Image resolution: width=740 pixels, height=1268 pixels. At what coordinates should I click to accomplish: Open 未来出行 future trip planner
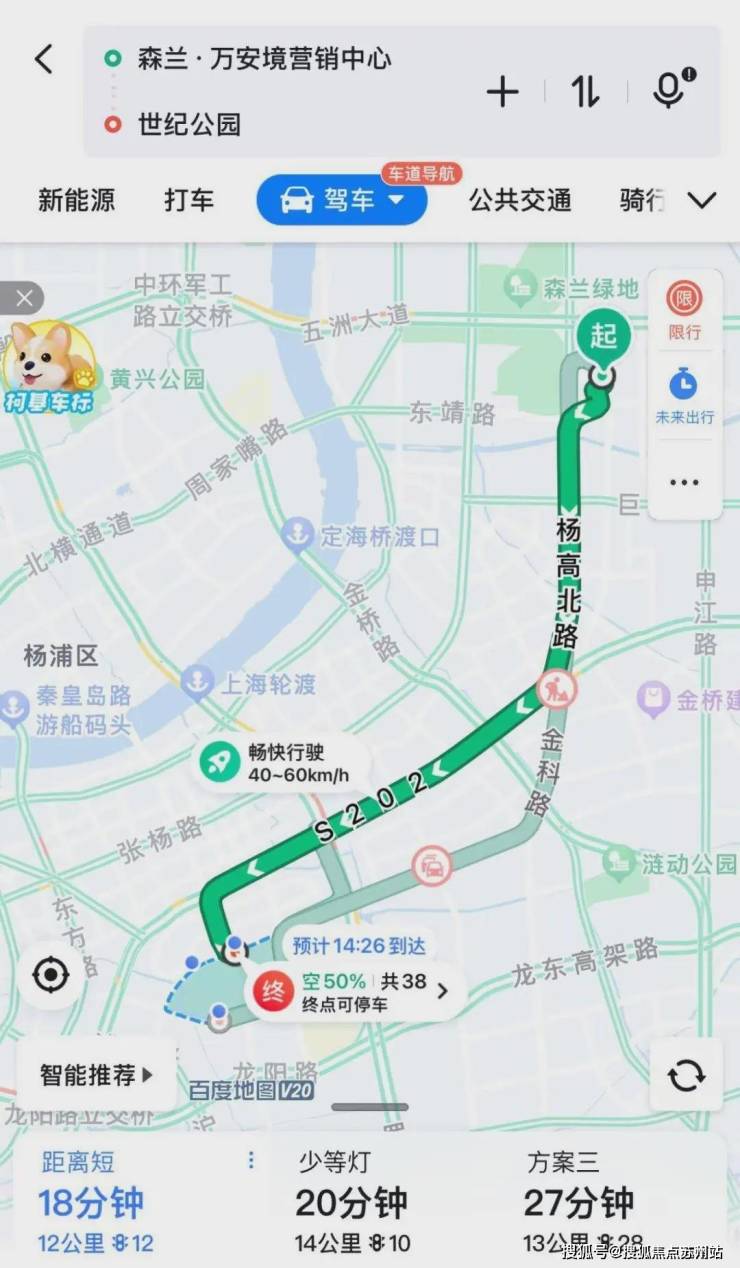pos(685,395)
